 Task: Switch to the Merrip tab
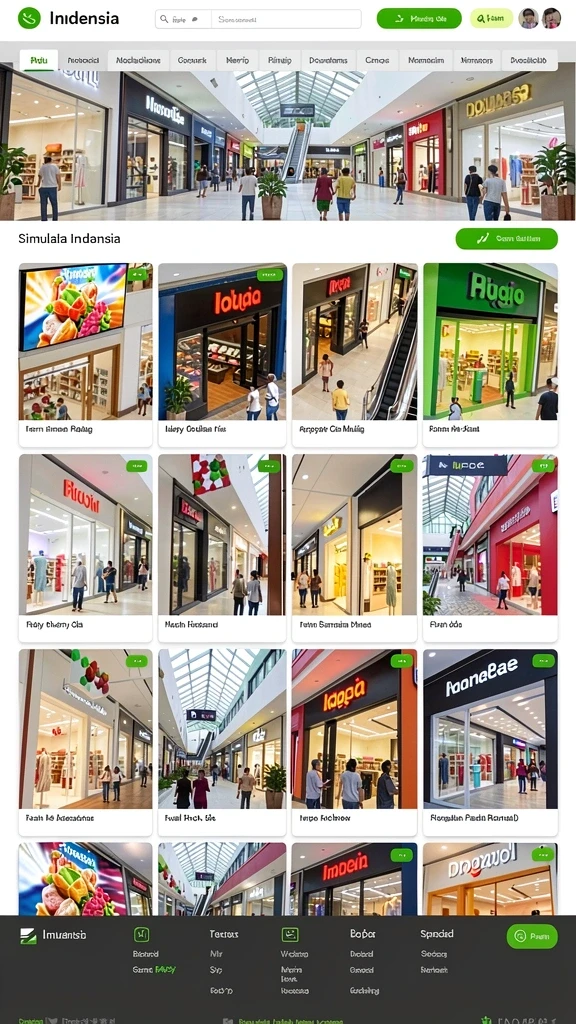tap(238, 60)
